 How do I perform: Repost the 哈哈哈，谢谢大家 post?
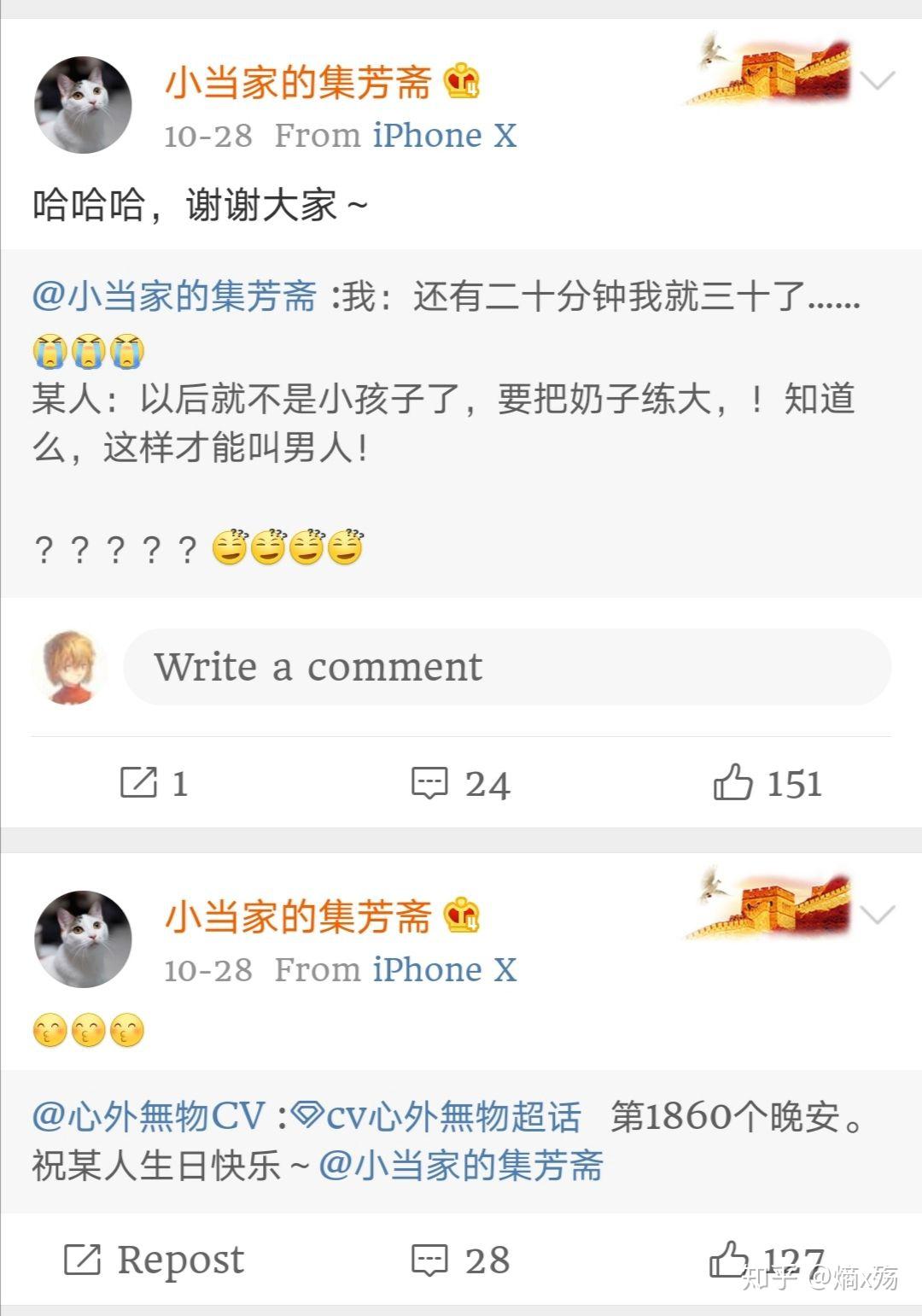(154, 783)
